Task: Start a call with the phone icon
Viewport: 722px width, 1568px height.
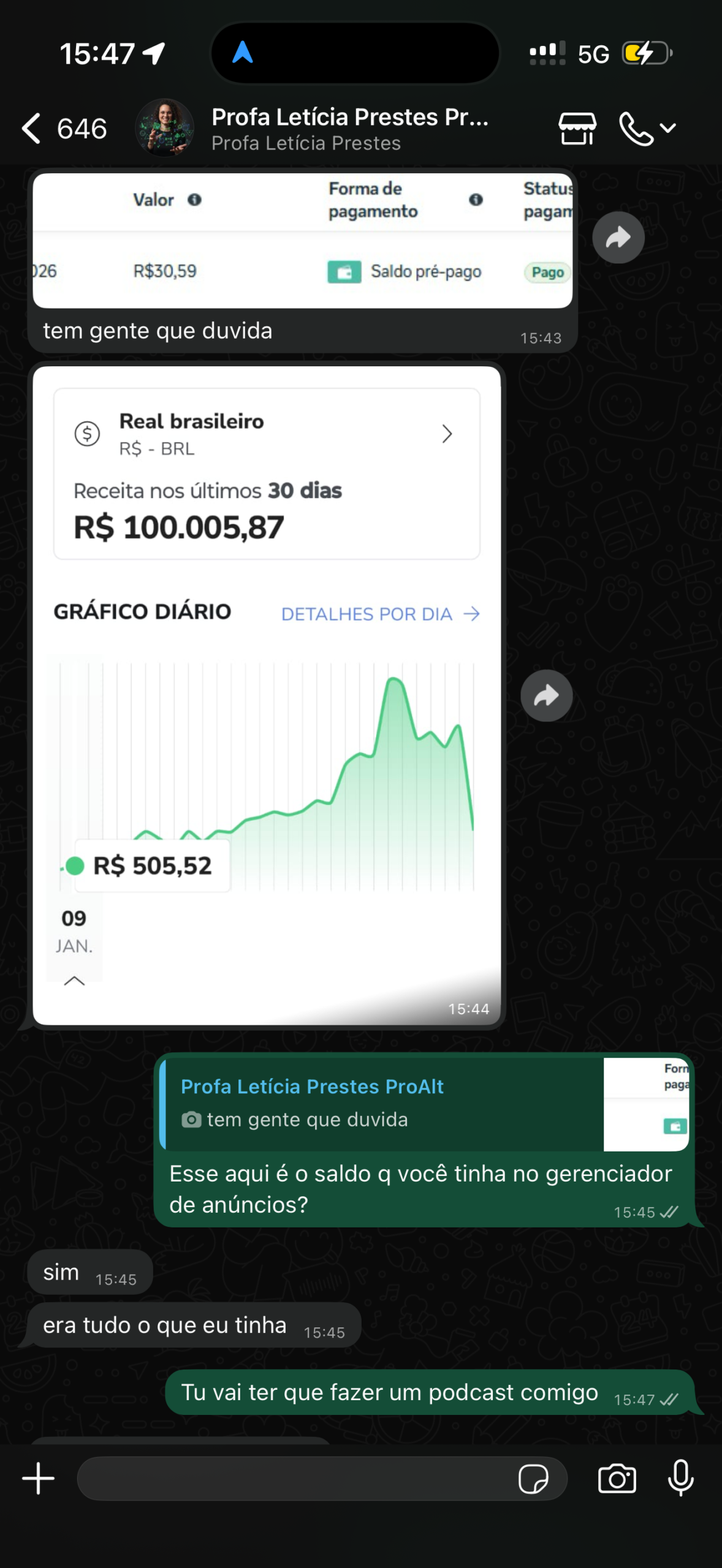Action: pos(636,129)
